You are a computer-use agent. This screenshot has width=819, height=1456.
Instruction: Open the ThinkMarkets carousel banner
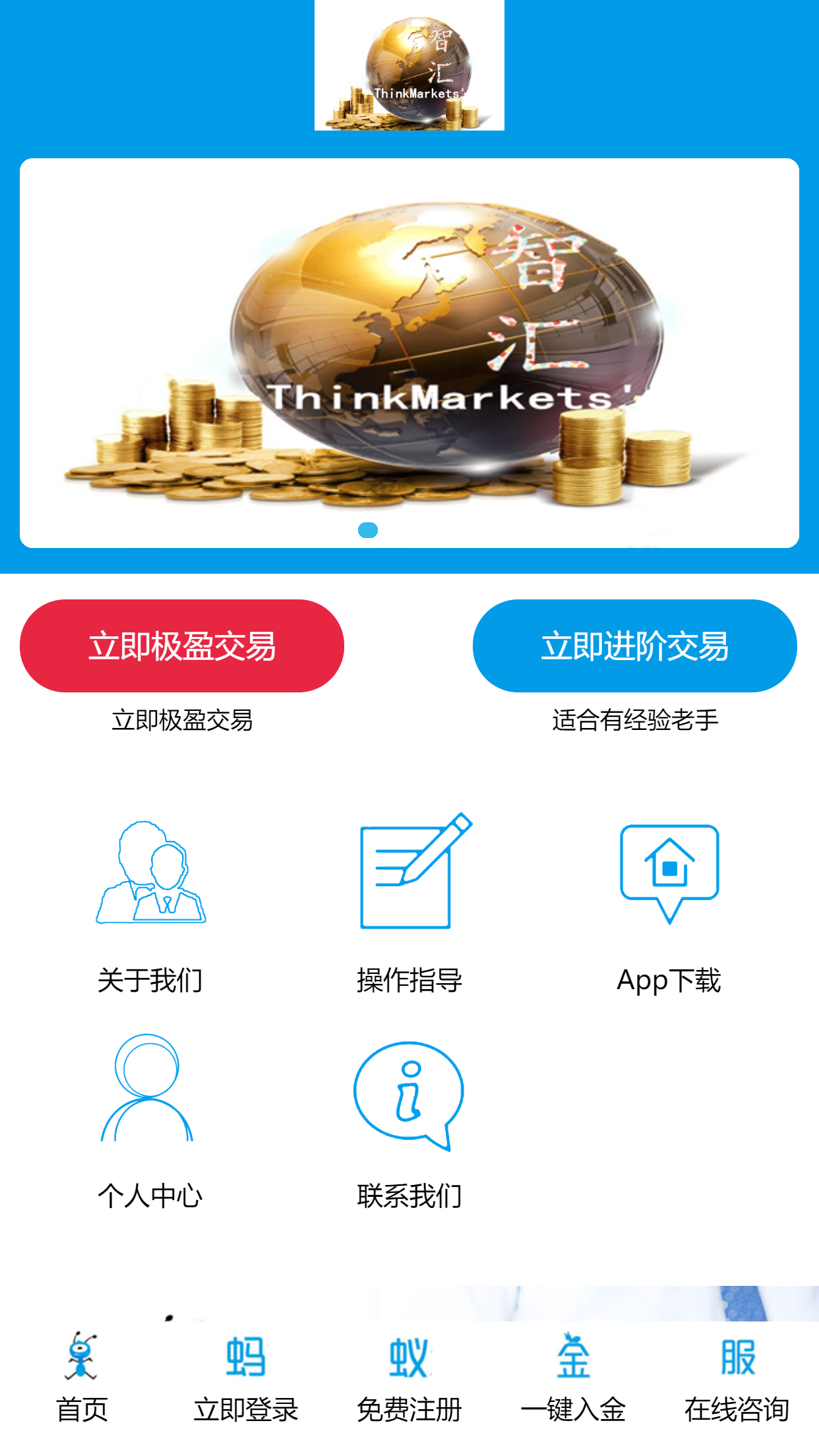point(409,353)
